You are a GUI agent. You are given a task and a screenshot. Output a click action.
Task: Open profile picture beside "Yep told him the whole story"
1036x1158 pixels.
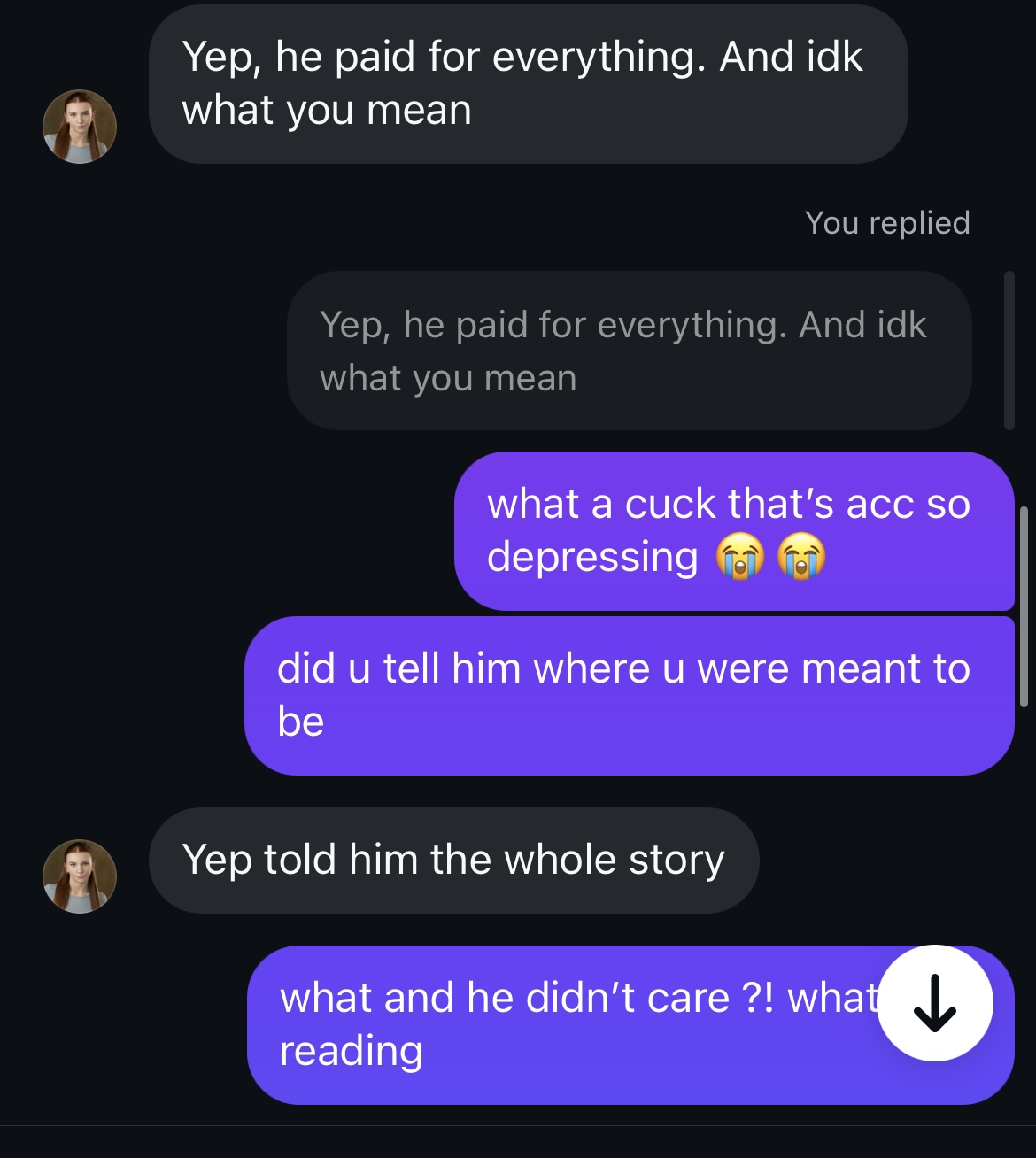pos(80,876)
